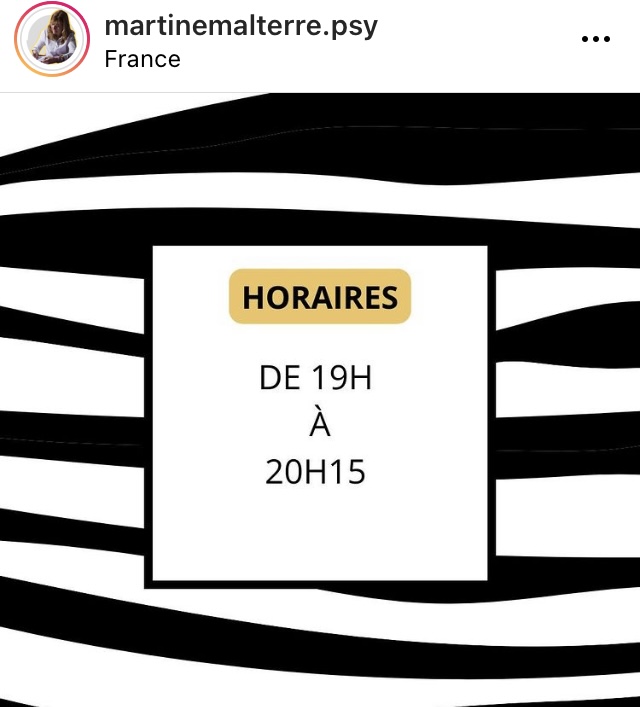Open the France location tag
The height and width of the screenshot is (707, 640).
click(142, 59)
